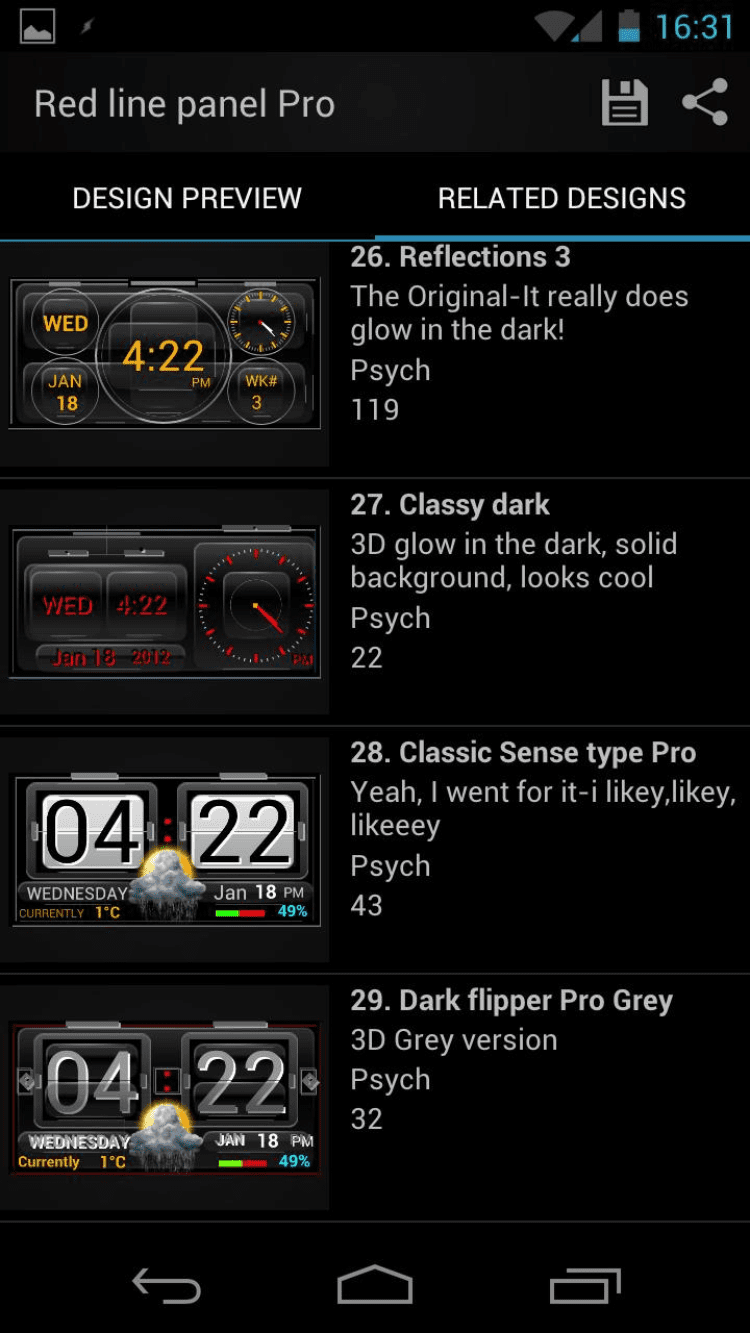This screenshot has width=750, height=1333.
Task: Save the design with the floppy icon
Action: point(624,103)
